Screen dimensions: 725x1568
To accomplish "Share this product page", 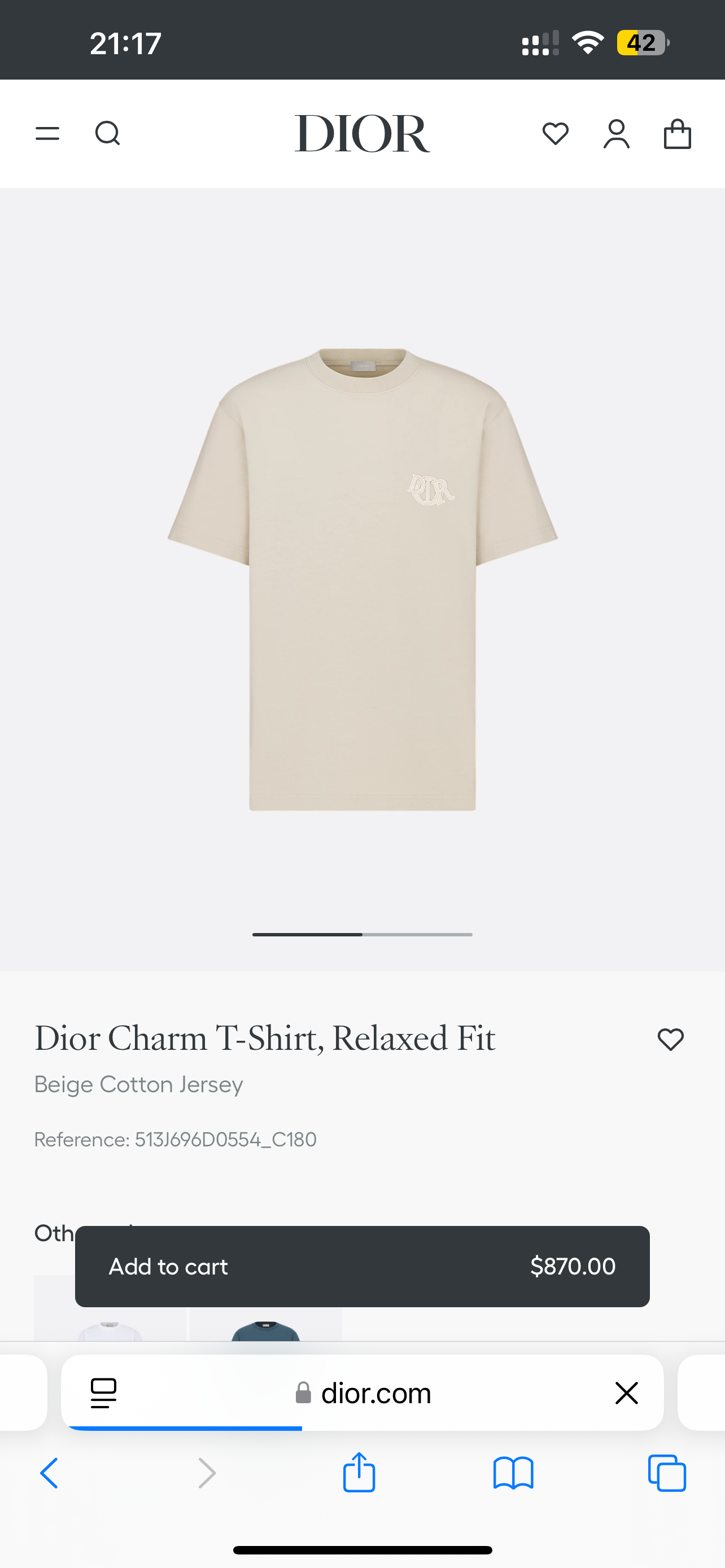I will (x=359, y=1473).
